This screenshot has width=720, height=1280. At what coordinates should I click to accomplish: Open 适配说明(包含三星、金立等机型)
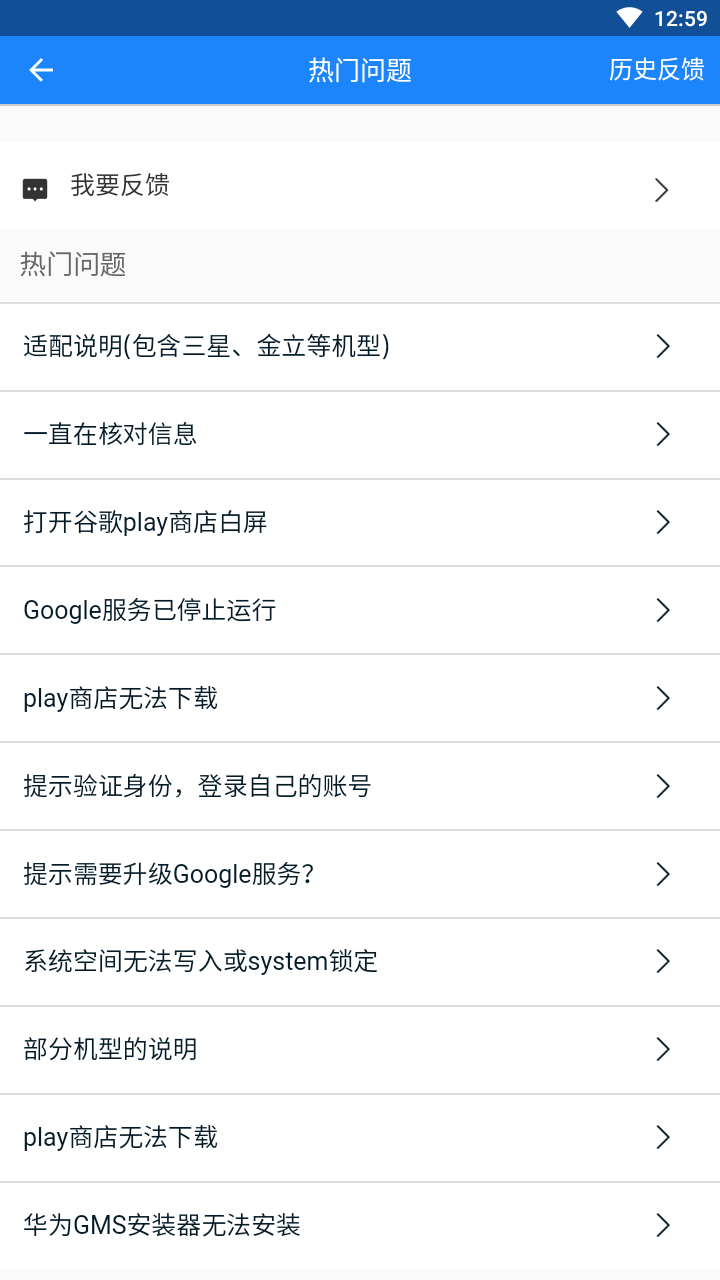(x=360, y=347)
